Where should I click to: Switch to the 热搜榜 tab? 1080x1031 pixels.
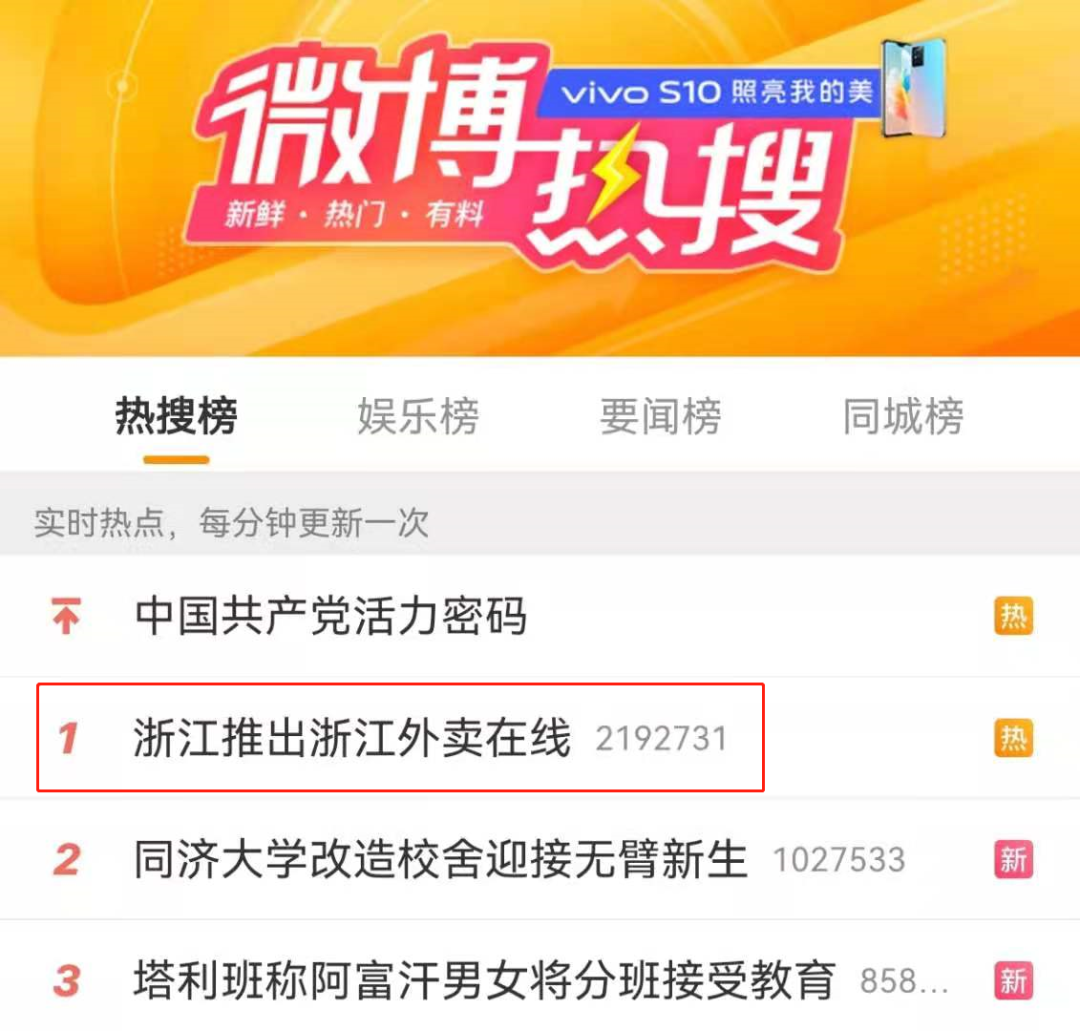click(176, 416)
